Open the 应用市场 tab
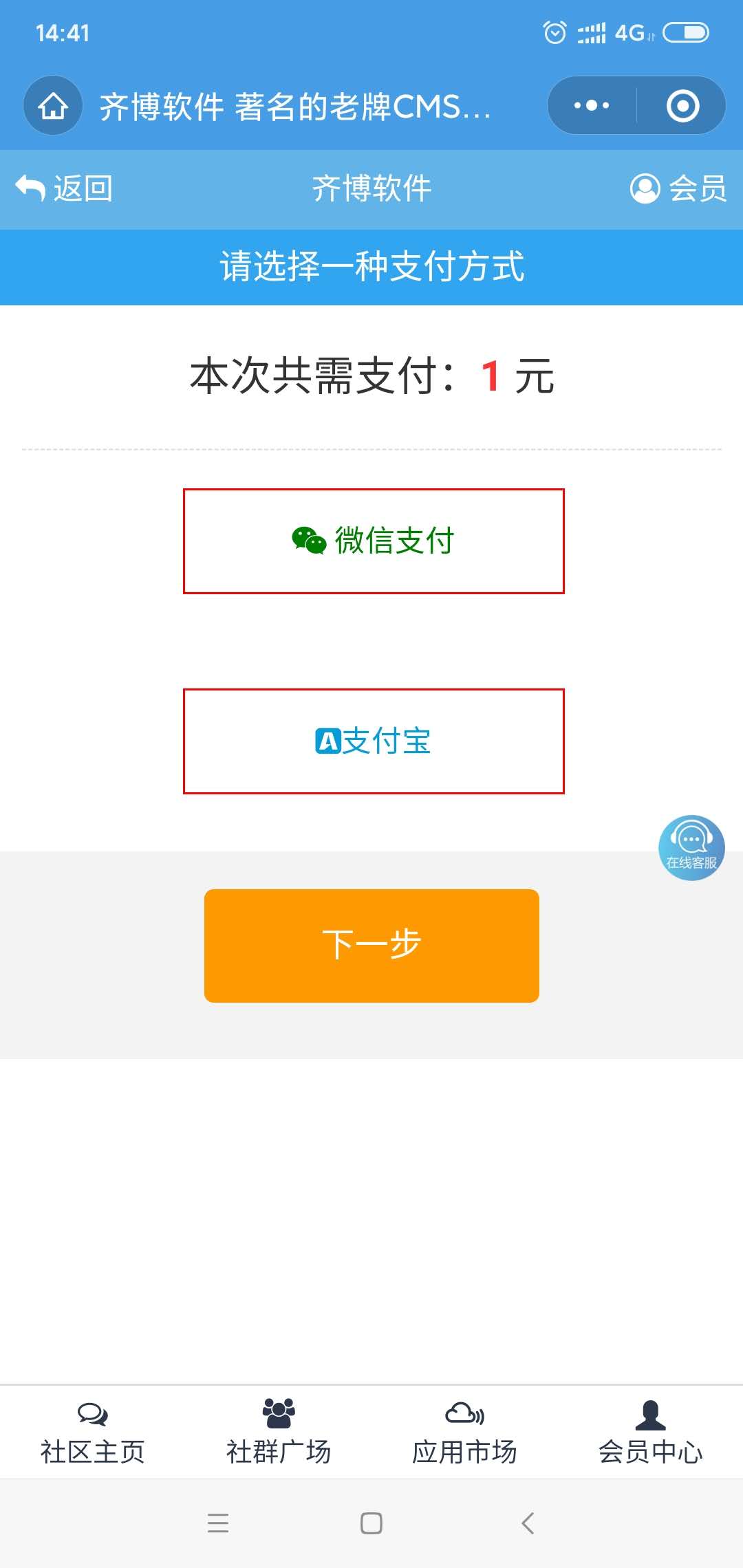Viewport: 743px width, 1568px height. coord(464,1434)
